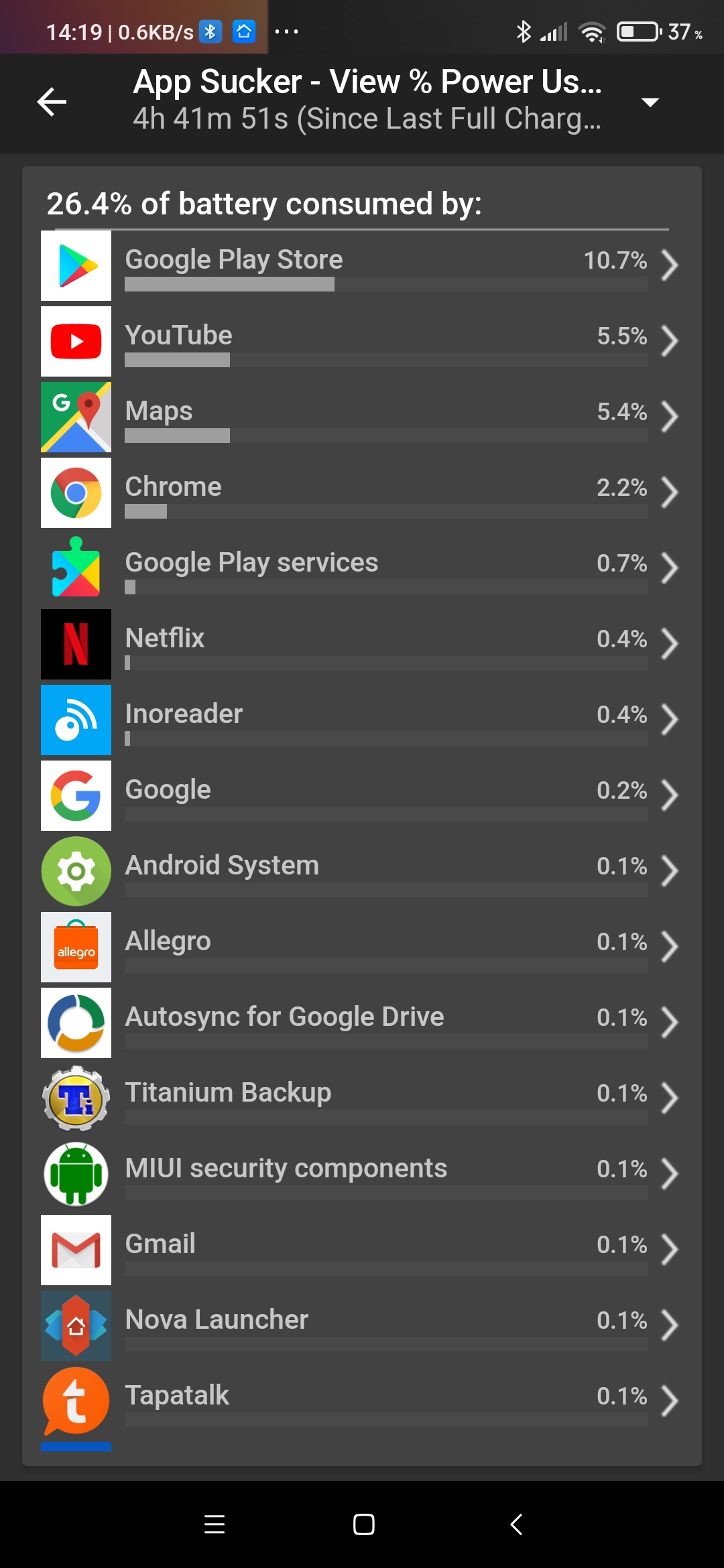Screen dimensions: 724x1568
Task: Select the Allegro row
Action: [x=362, y=948]
